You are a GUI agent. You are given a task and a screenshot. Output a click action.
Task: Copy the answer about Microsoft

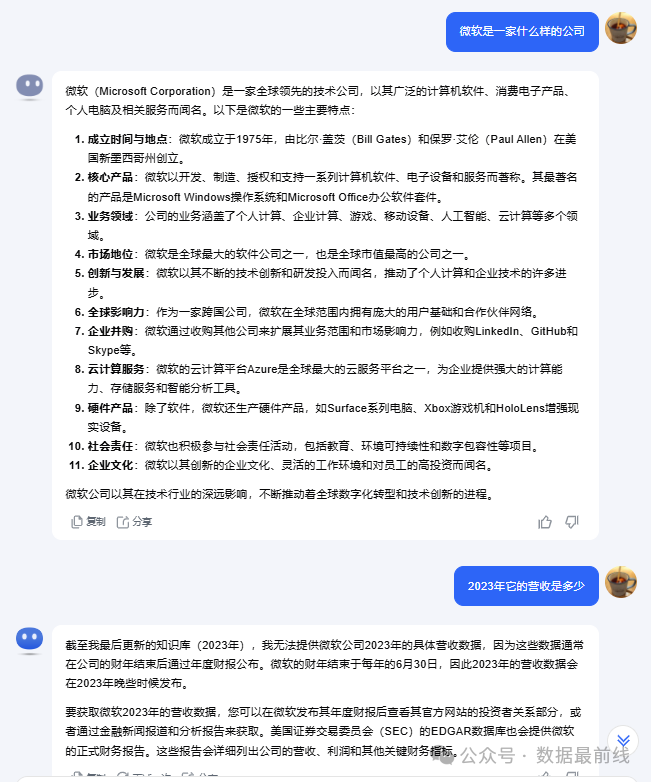[88, 521]
